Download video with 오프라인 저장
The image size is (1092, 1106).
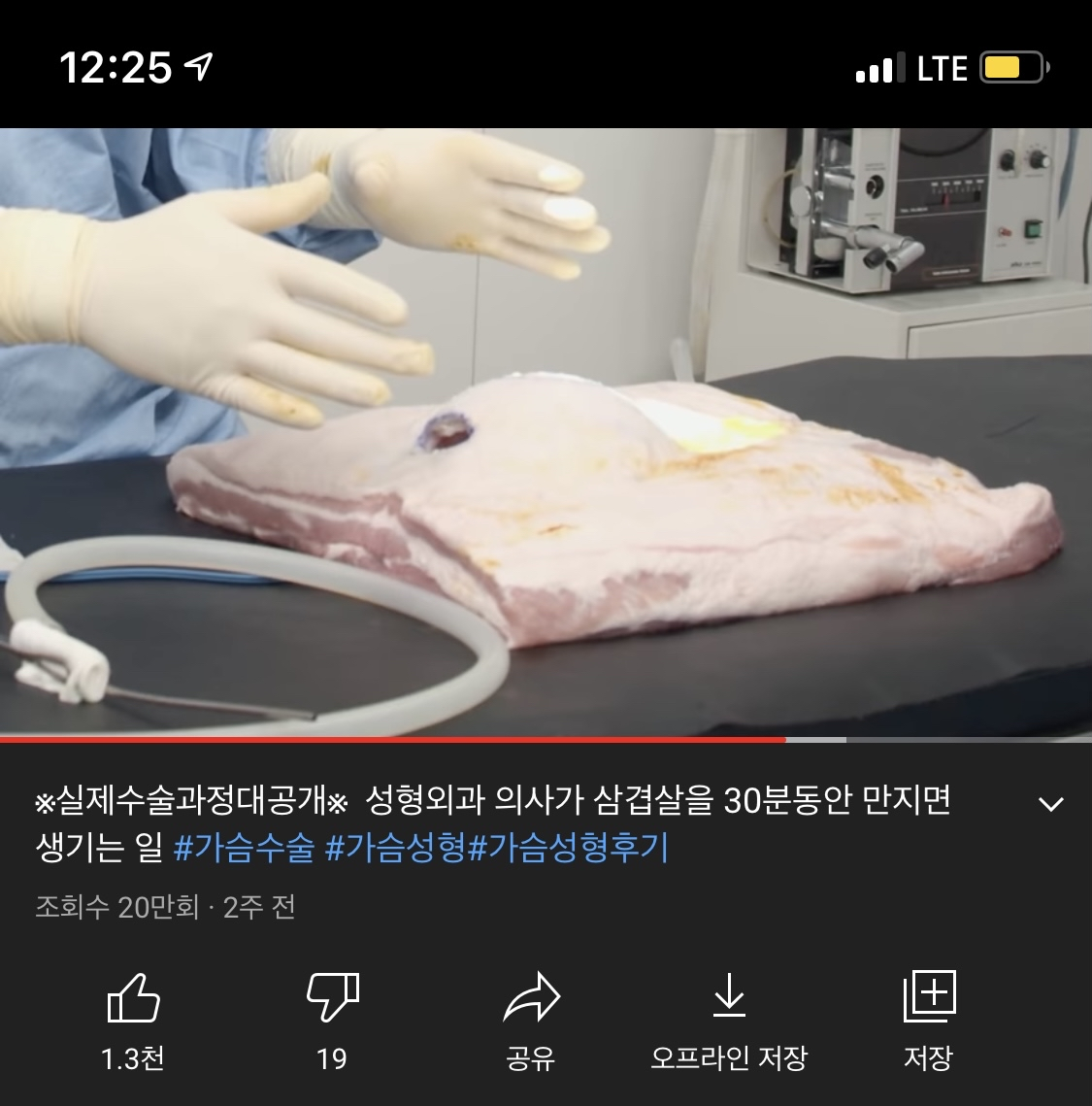pos(729,998)
